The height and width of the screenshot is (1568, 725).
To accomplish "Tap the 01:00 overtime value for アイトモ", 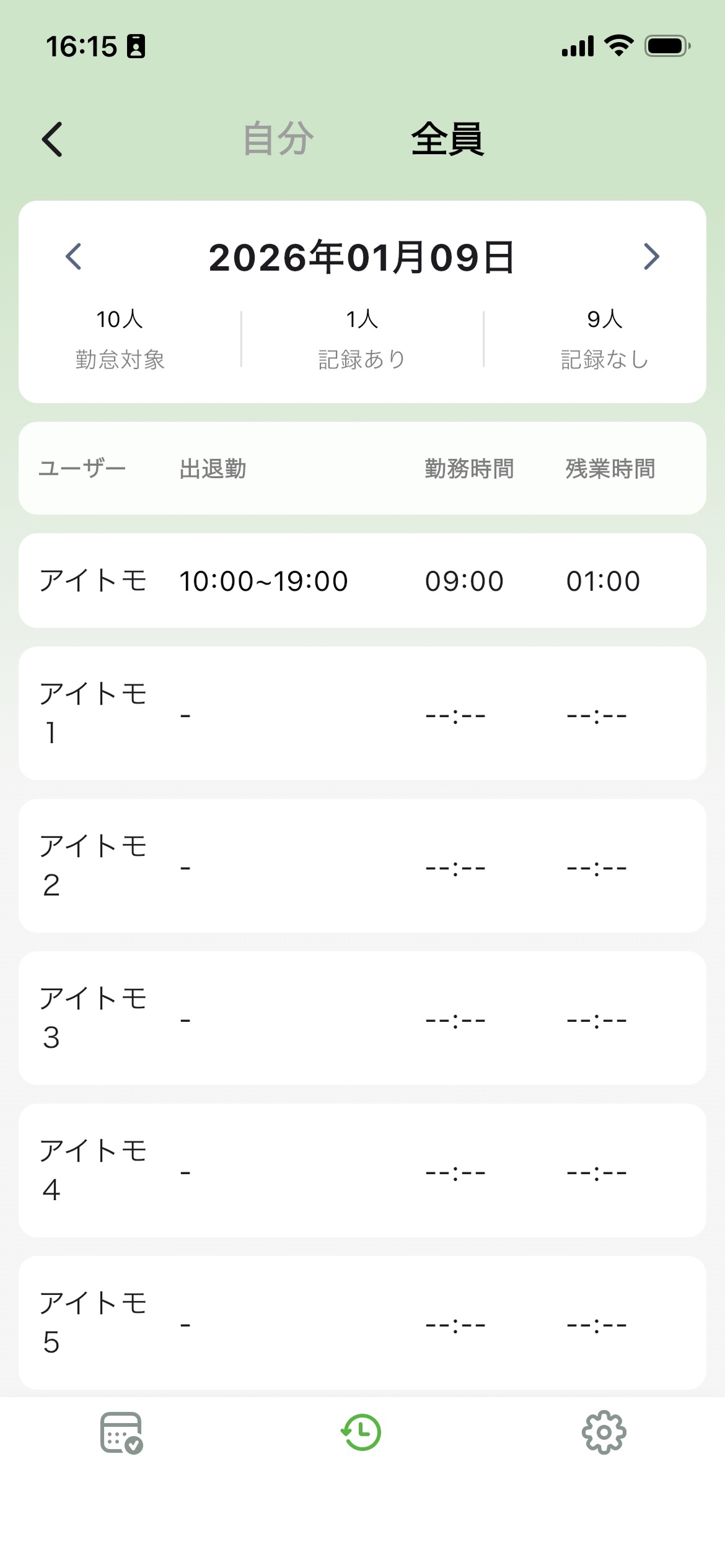I will coord(604,580).
